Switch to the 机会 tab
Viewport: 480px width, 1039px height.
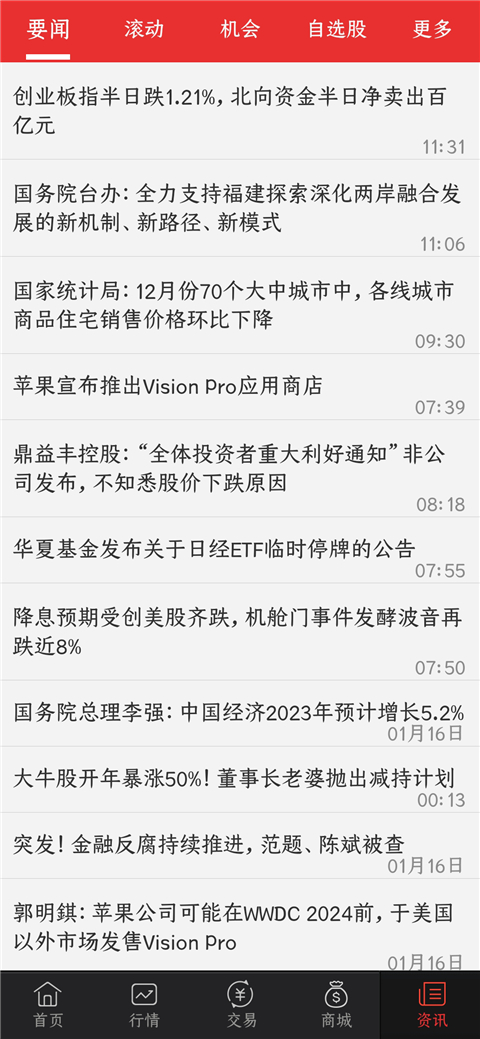(240, 30)
